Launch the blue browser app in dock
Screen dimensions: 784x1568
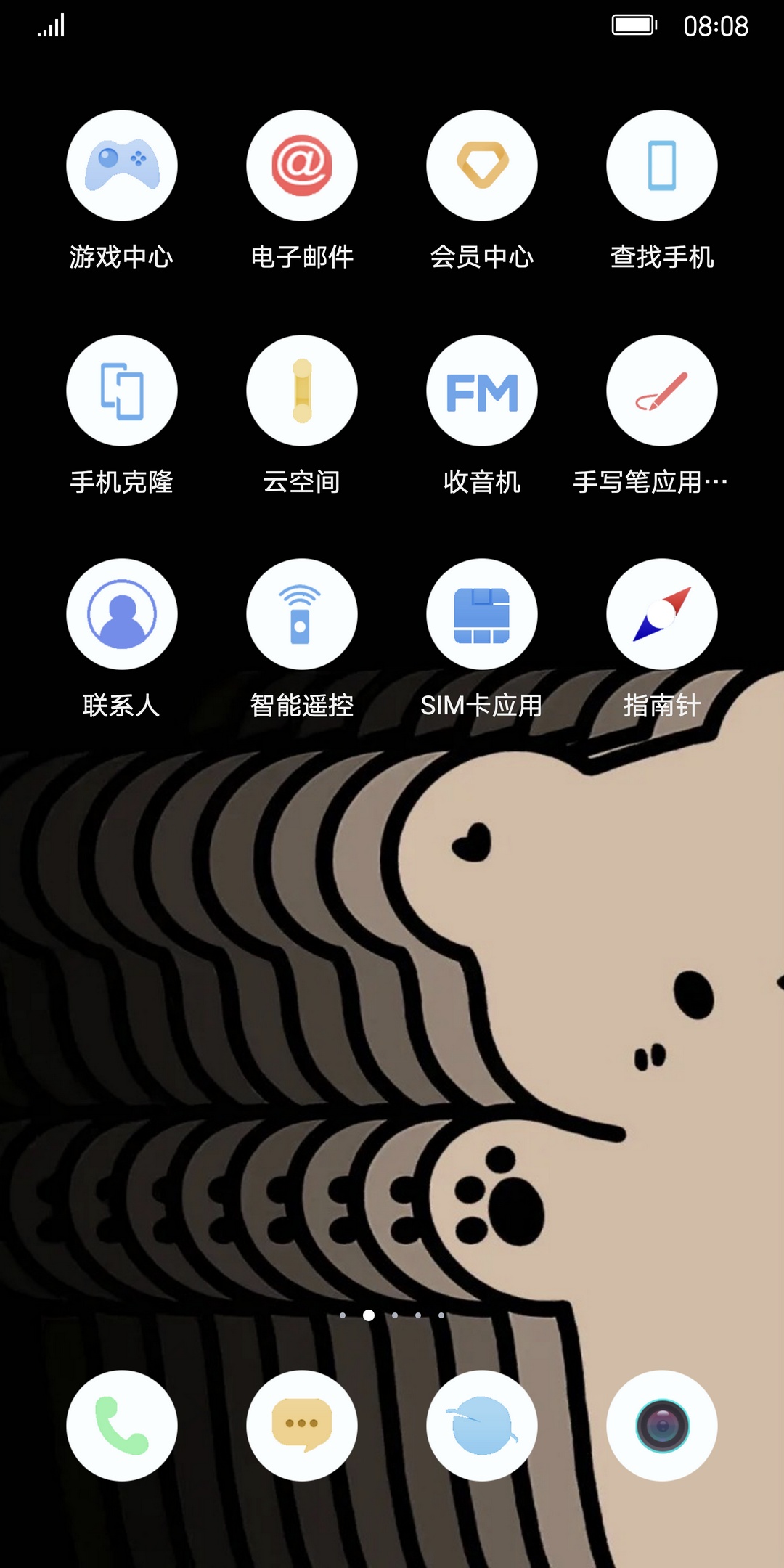click(x=481, y=1426)
